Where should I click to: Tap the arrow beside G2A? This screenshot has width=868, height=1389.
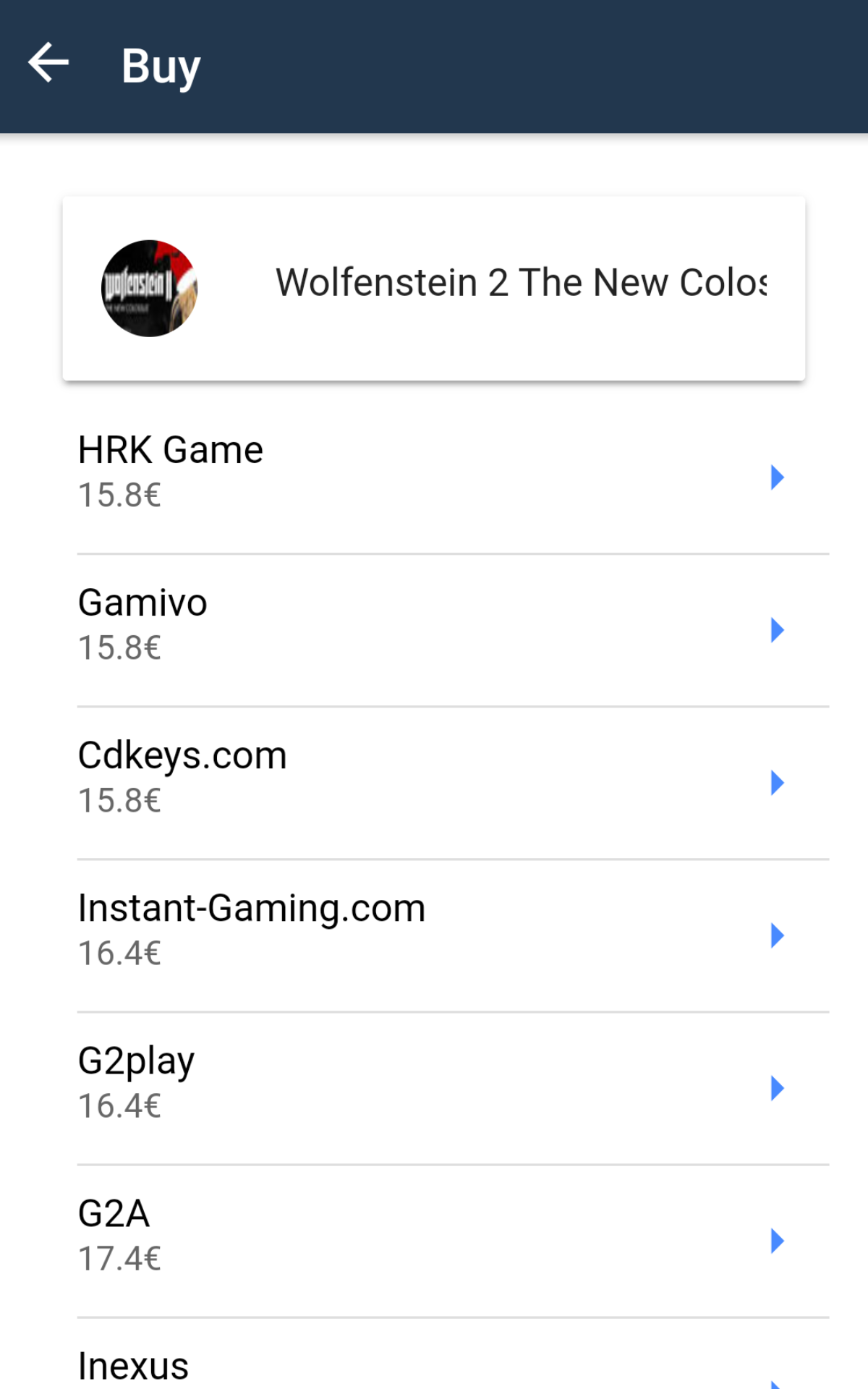pyautogui.click(x=776, y=1241)
